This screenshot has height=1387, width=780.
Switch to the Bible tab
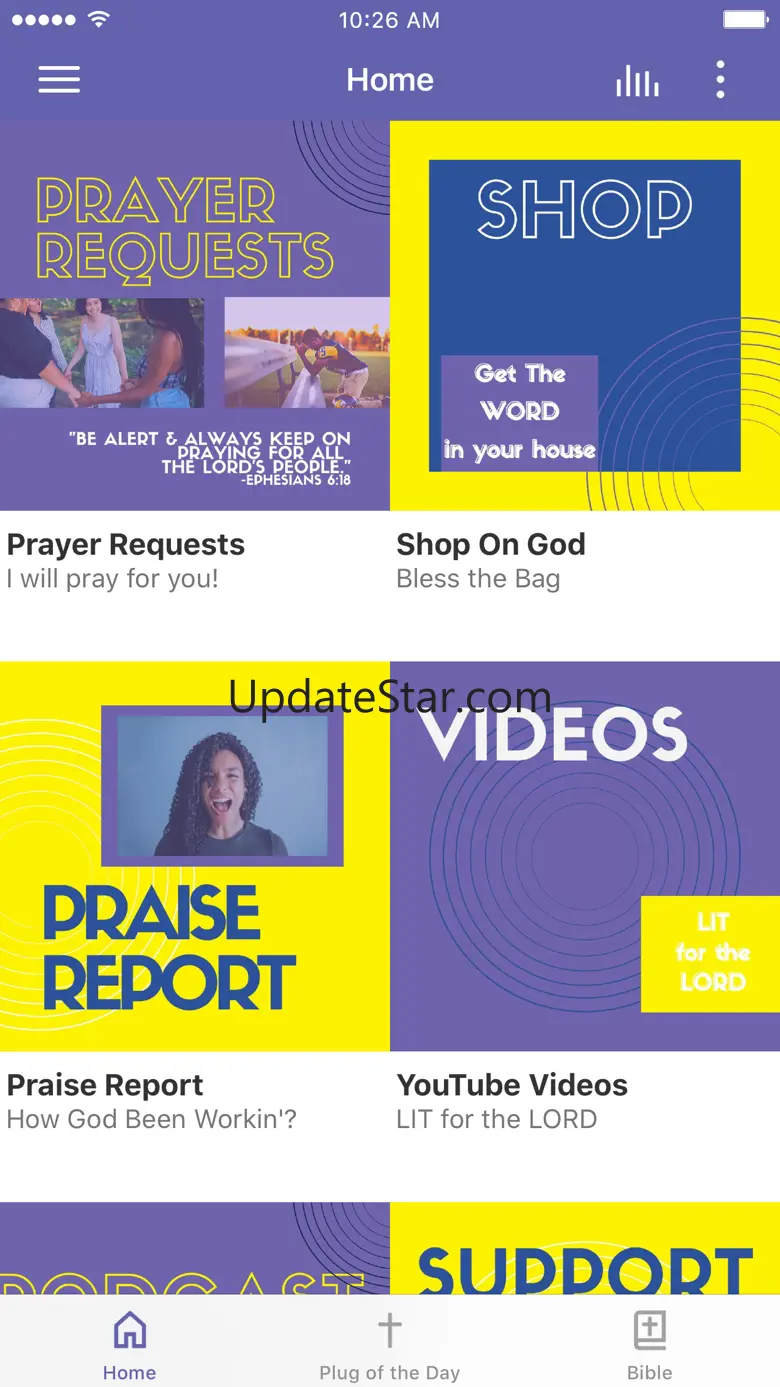650,1345
